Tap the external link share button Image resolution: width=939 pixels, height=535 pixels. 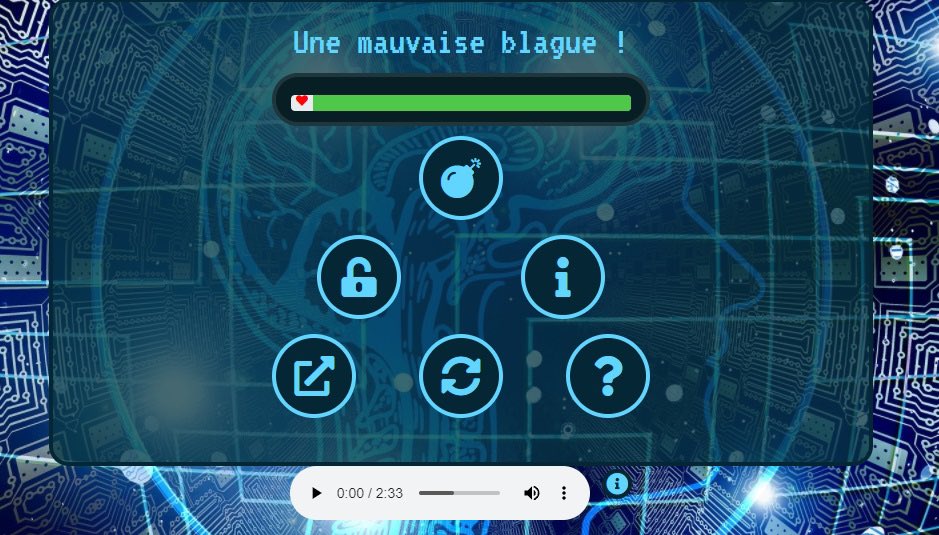click(314, 376)
